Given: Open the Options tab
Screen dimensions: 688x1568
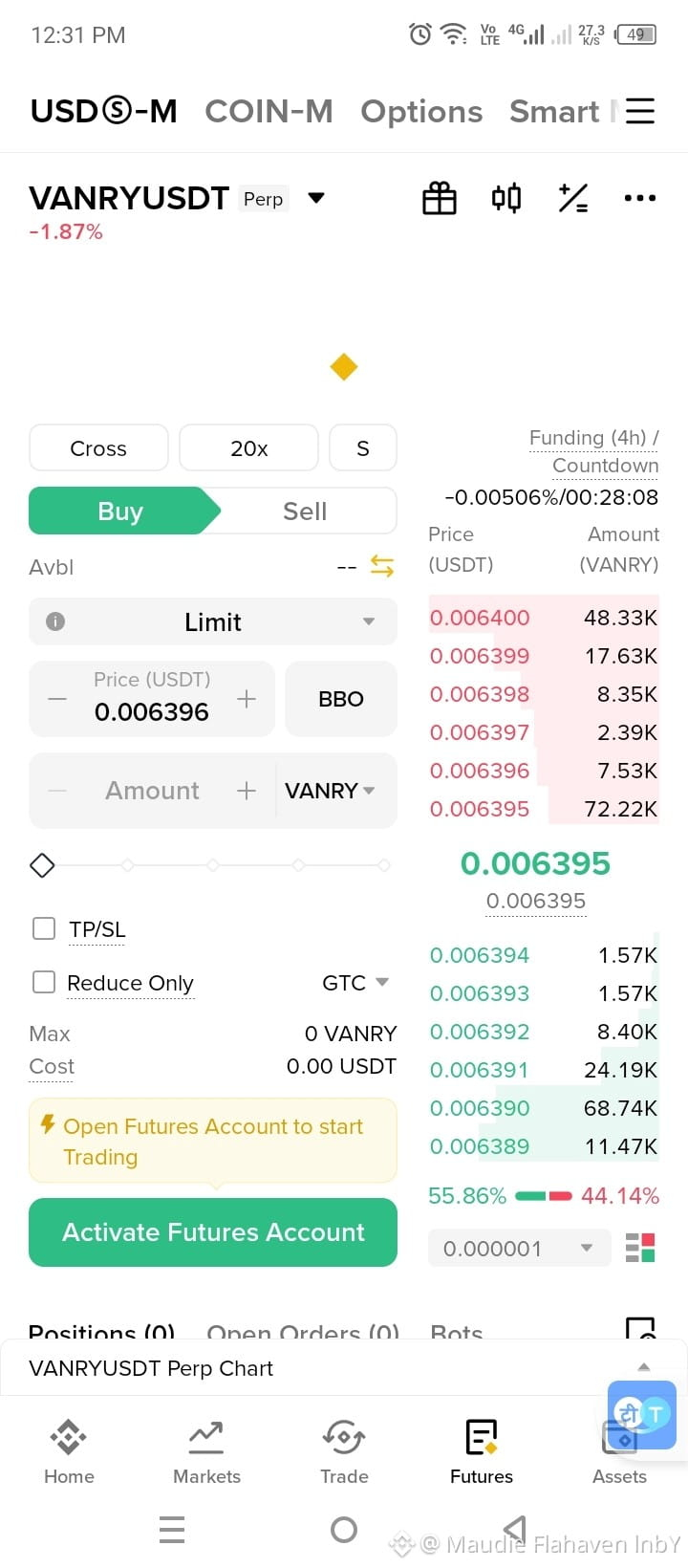Looking at the screenshot, I should click(421, 112).
